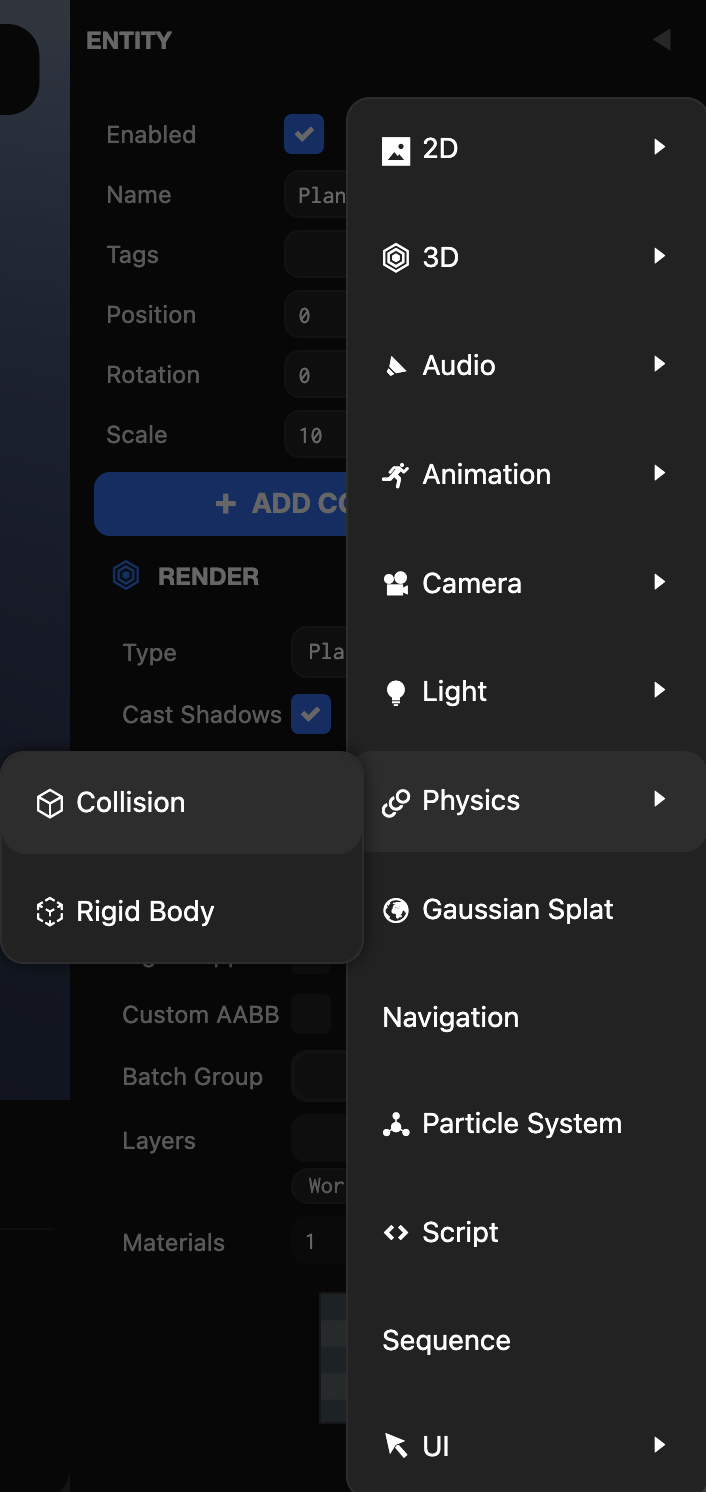Viewport: 706px width, 1492px height.
Task: Open the Audio submenu
Action: point(525,365)
